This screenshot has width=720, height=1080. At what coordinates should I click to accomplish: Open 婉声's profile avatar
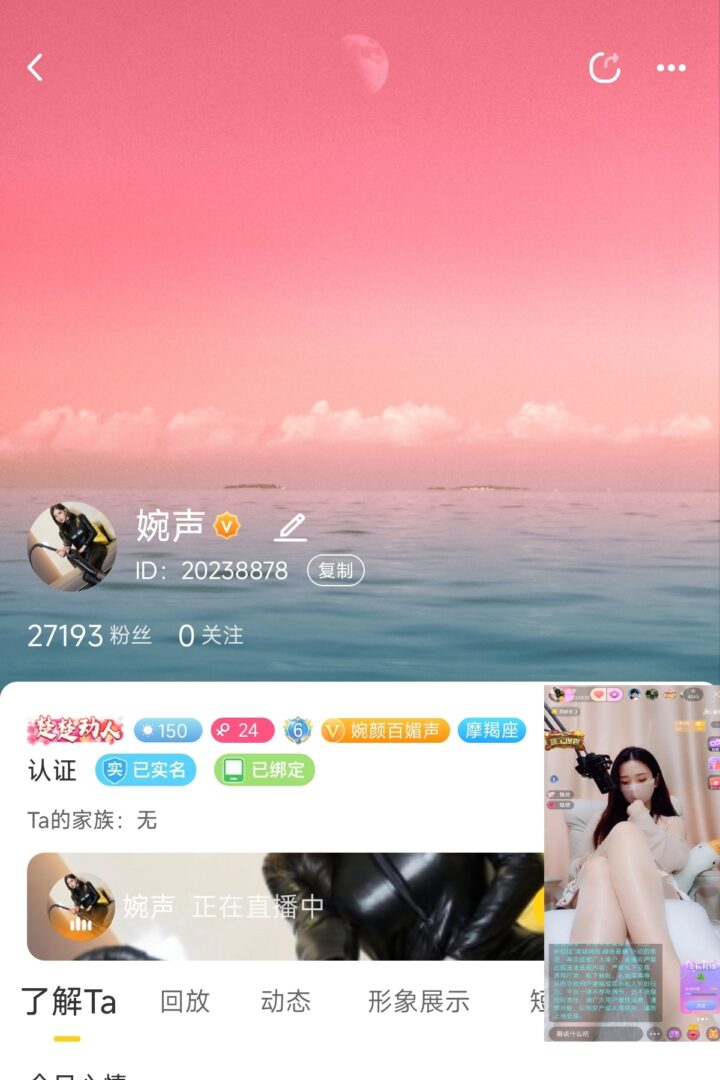coord(72,546)
